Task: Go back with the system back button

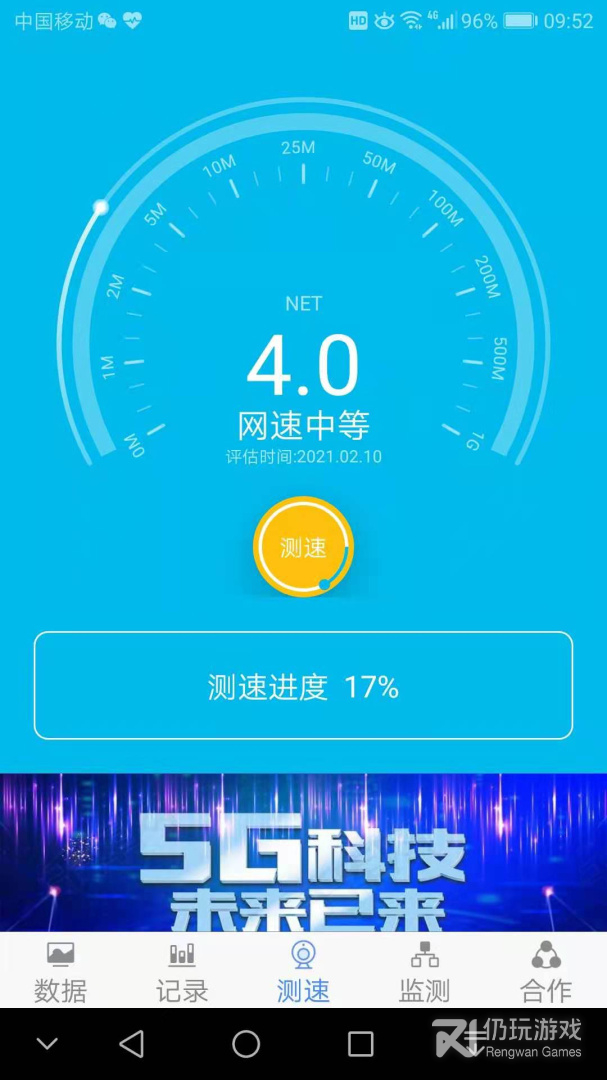Action: pos(132,1044)
